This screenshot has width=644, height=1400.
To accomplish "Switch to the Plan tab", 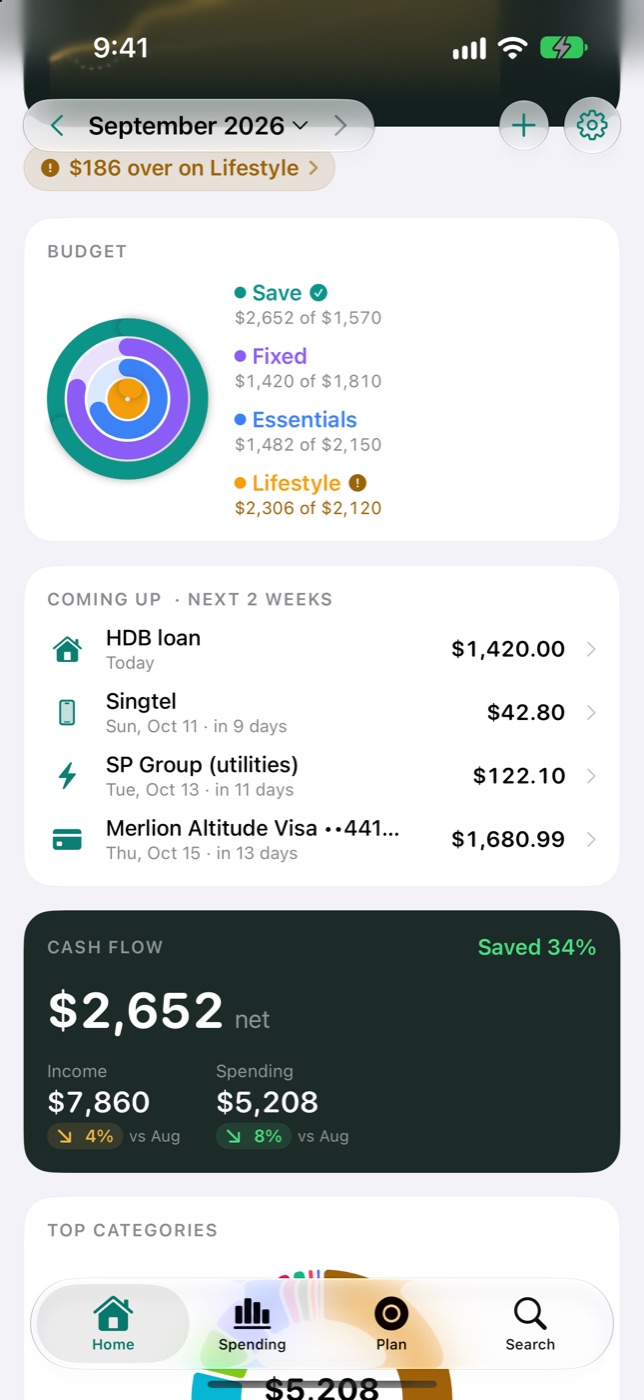I will pyautogui.click(x=391, y=1325).
